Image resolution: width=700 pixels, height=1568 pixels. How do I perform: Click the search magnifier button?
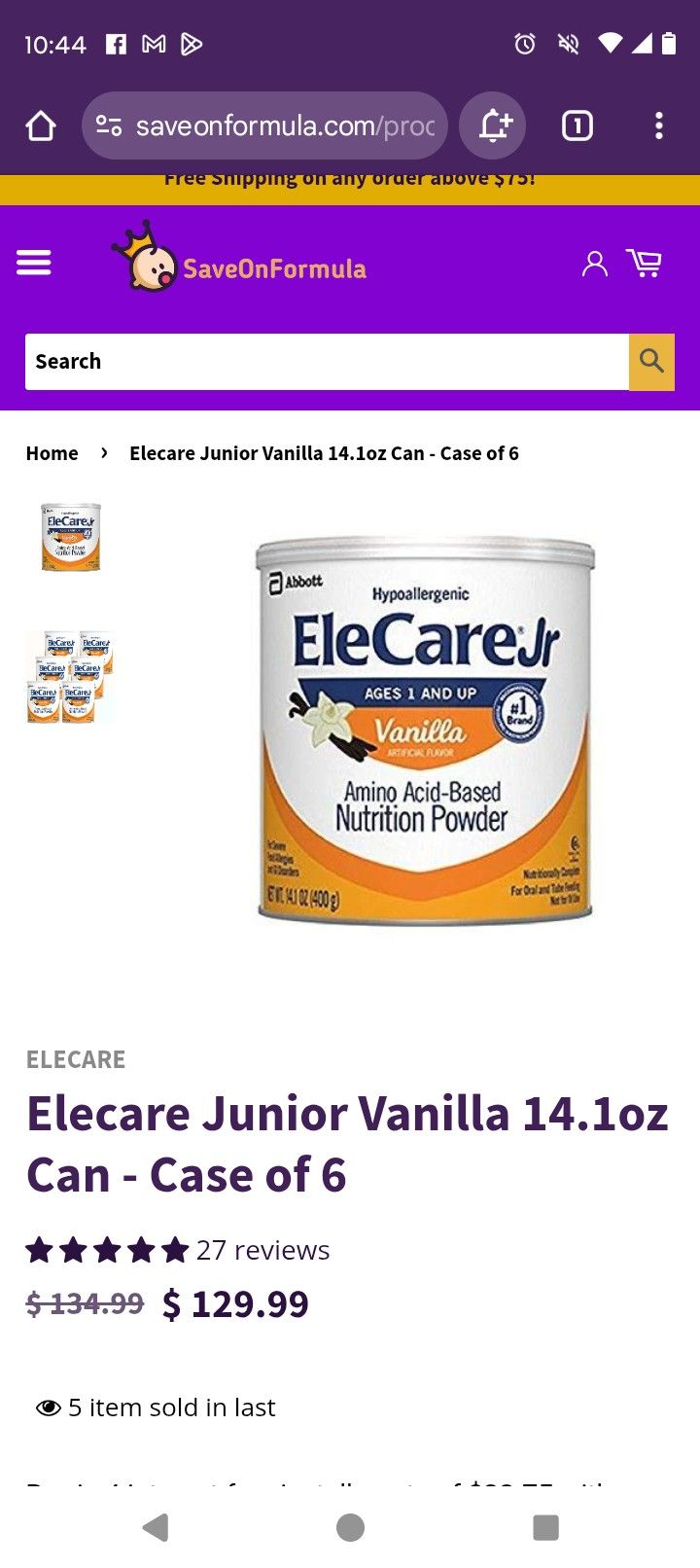click(651, 361)
